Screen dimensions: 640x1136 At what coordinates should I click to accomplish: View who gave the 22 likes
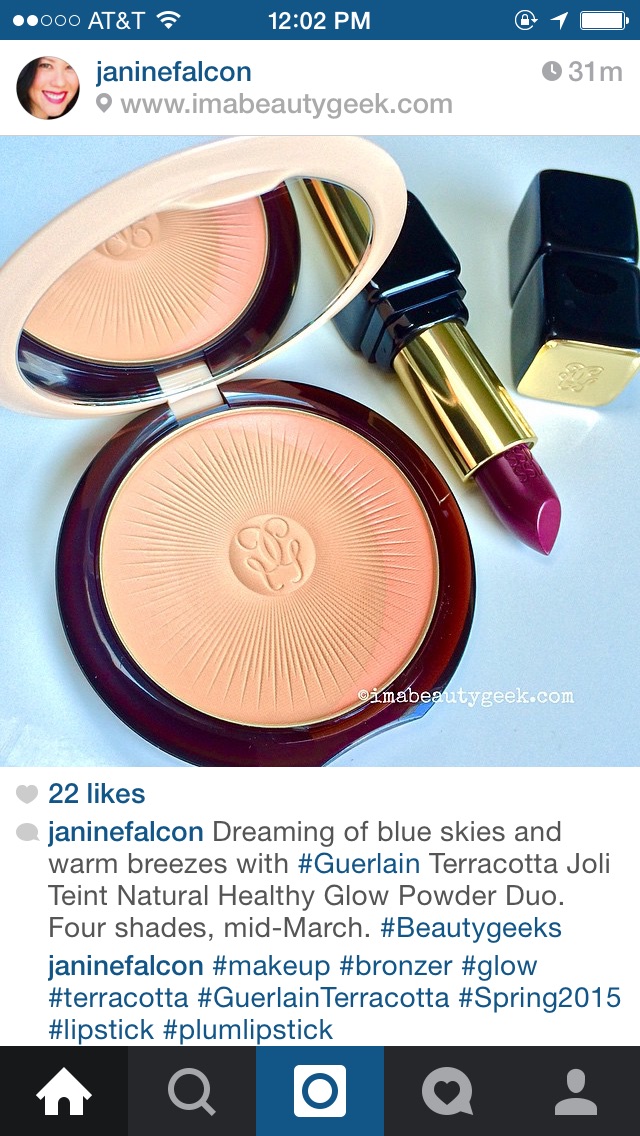(x=96, y=794)
